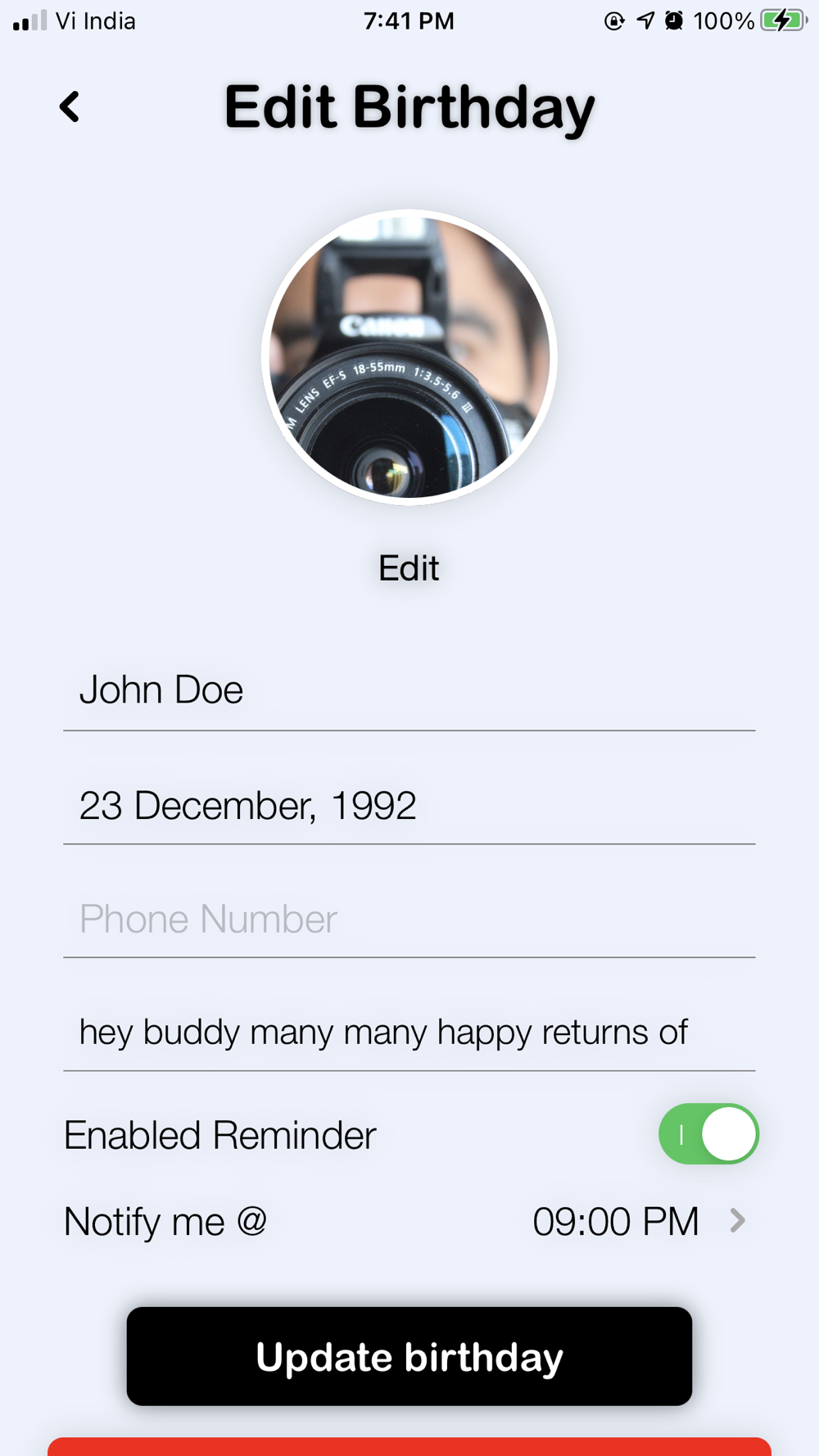
Task: Focus the Phone Number field
Action: tap(408, 919)
